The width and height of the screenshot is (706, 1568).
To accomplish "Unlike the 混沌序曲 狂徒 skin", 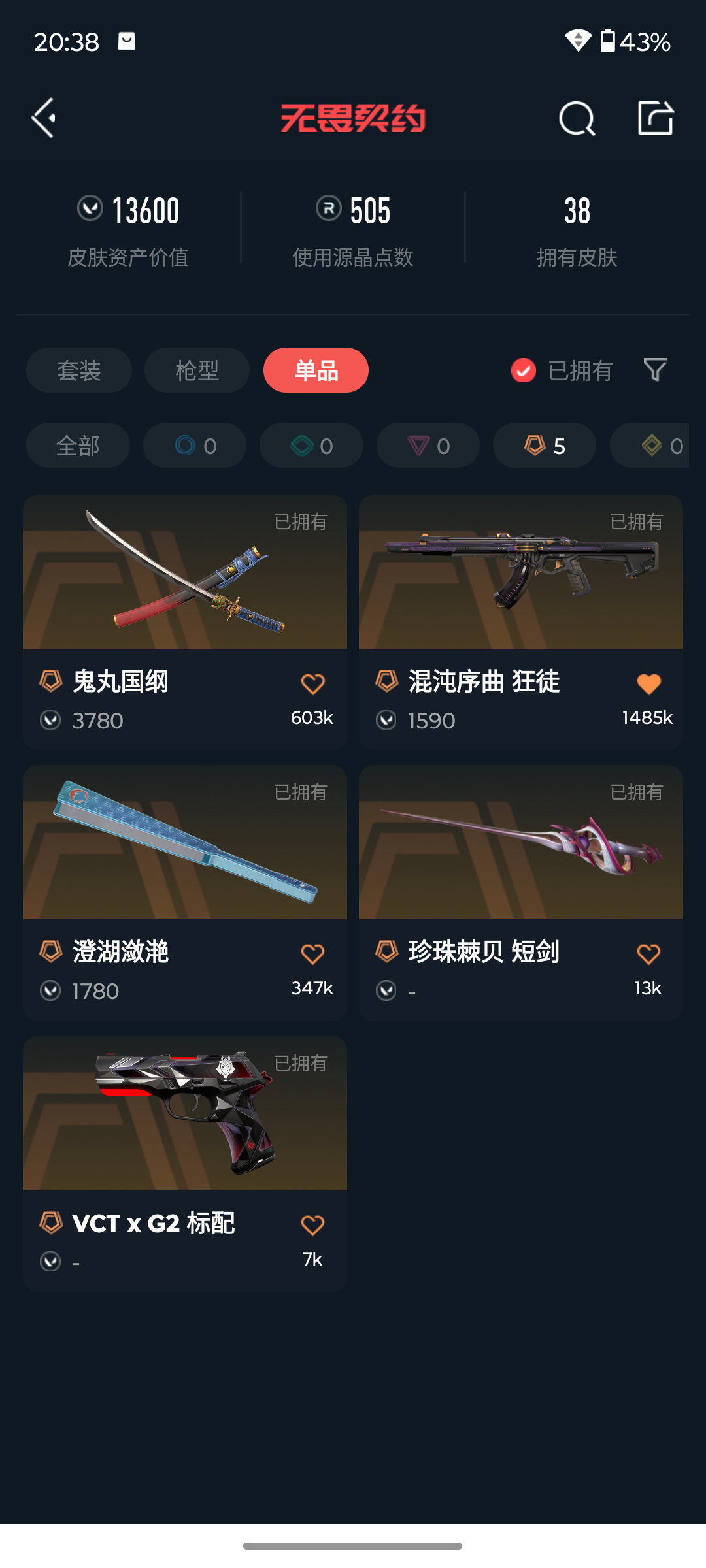I will point(648,684).
